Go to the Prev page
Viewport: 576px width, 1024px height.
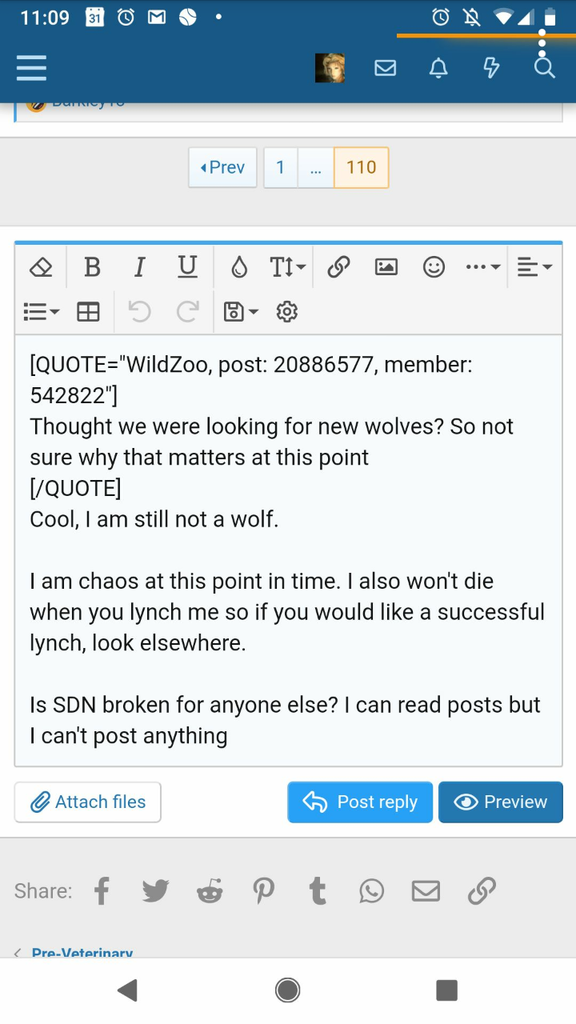pos(223,167)
